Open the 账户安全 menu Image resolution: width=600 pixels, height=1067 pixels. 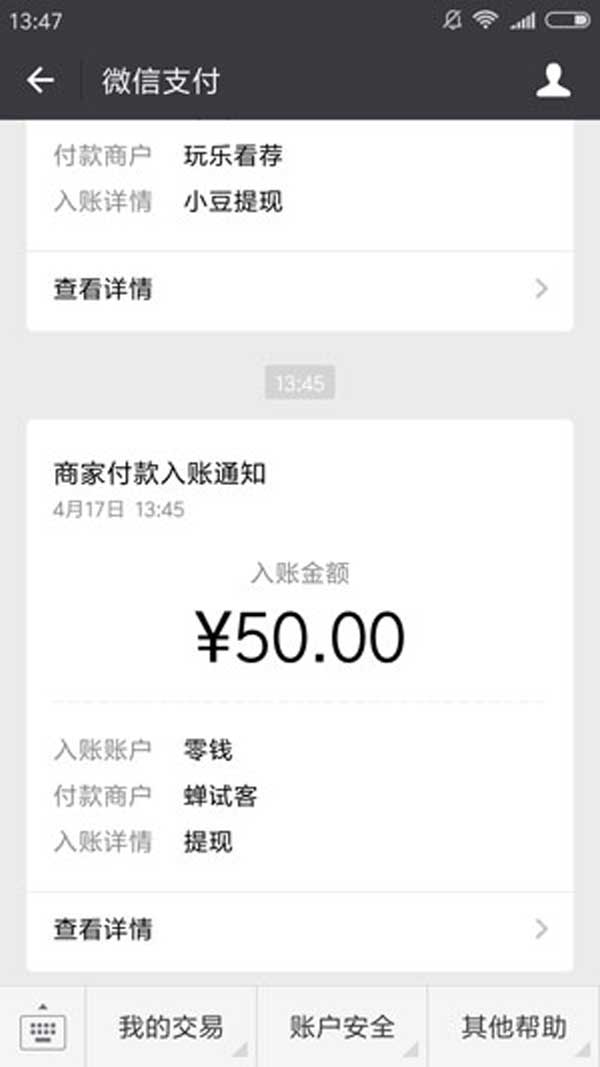(342, 1028)
